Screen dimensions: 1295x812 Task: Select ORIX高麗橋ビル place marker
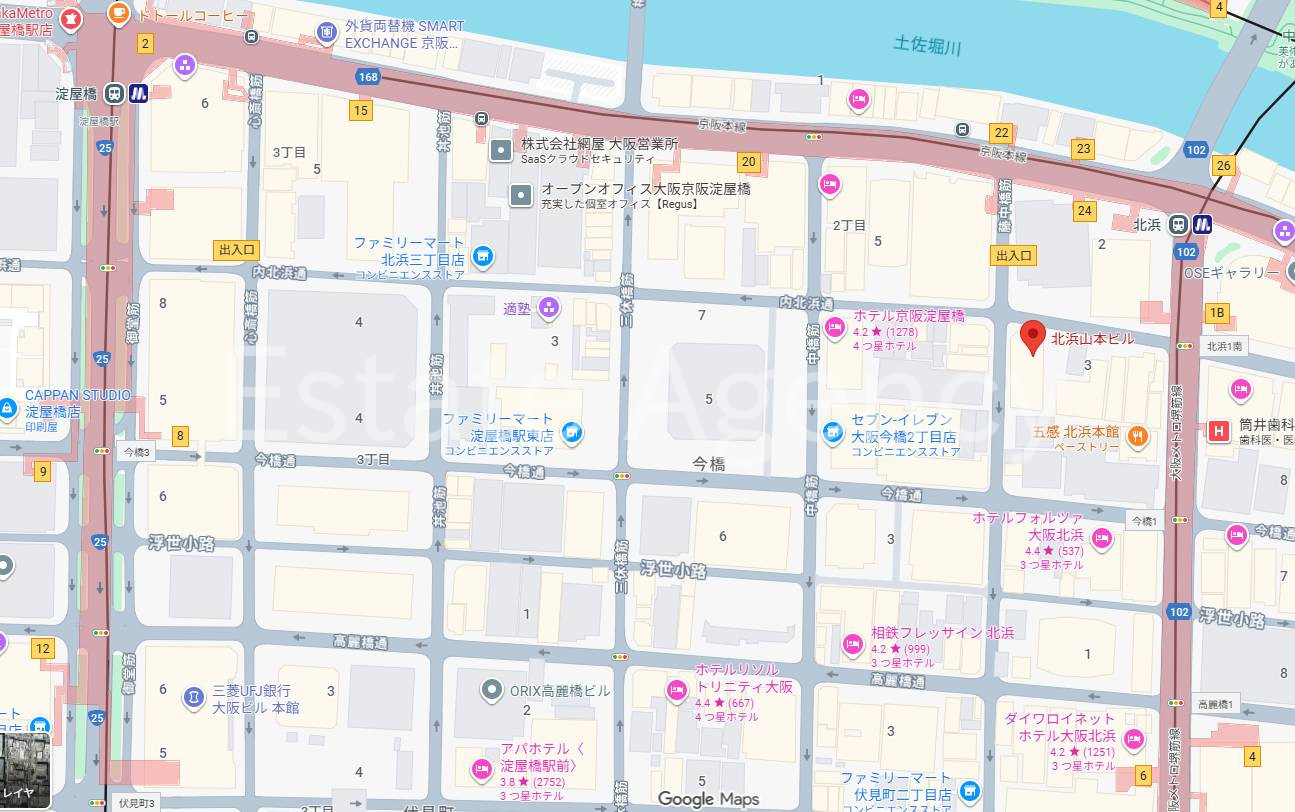(x=491, y=690)
